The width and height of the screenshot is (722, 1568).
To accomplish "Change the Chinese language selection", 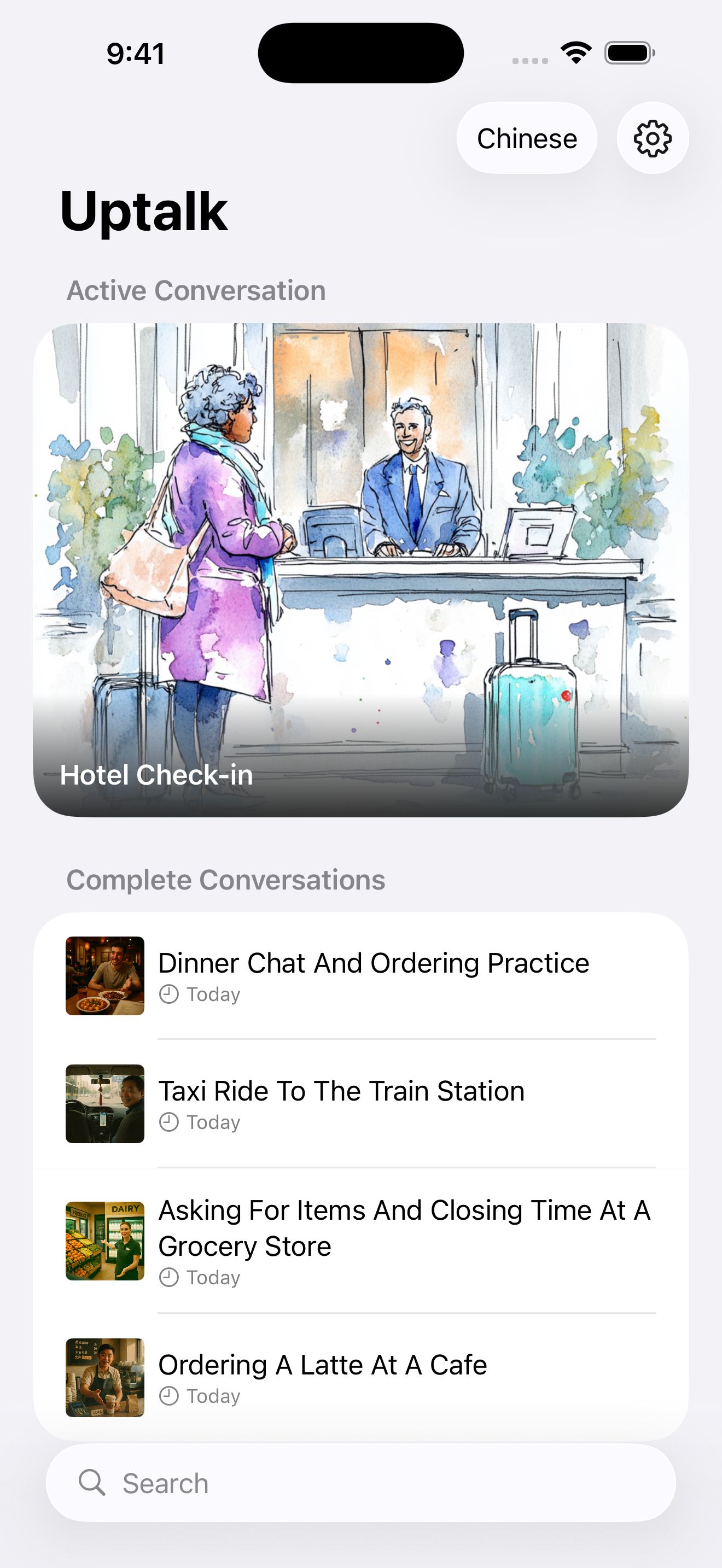I will [x=527, y=138].
